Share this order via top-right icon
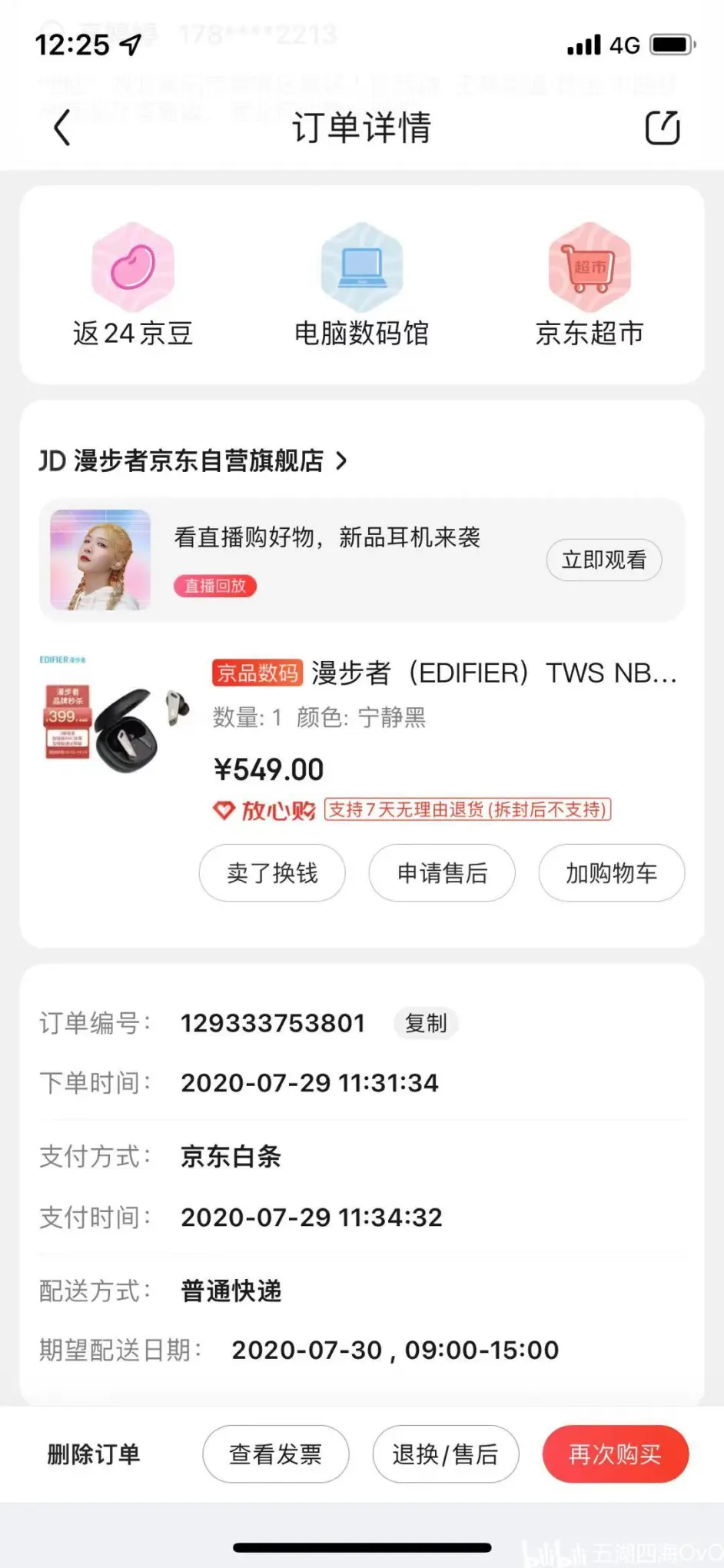 click(662, 128)
